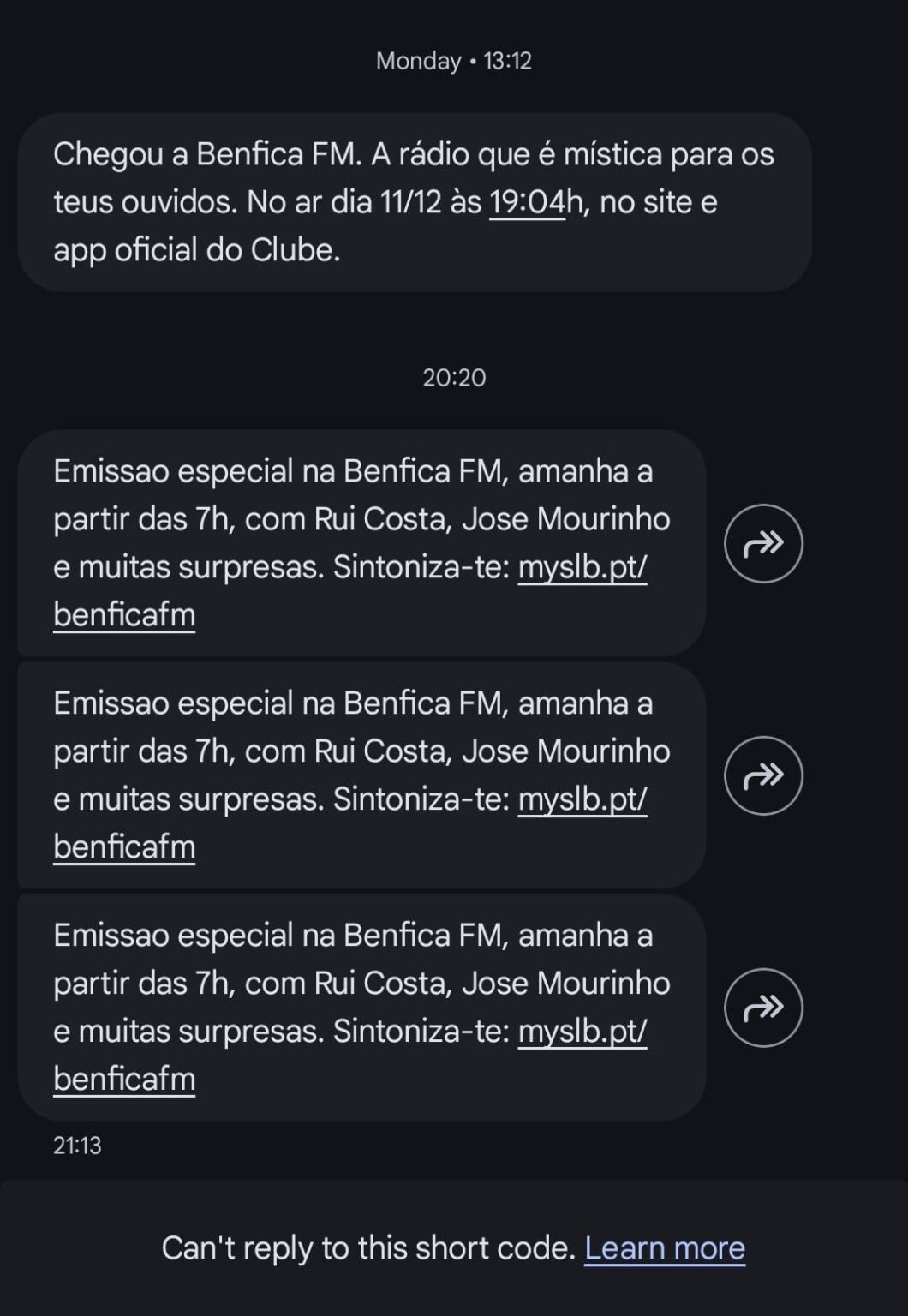Select the middle Emissao especial message bubble
Screen dimensions: 908x1316
360,773
